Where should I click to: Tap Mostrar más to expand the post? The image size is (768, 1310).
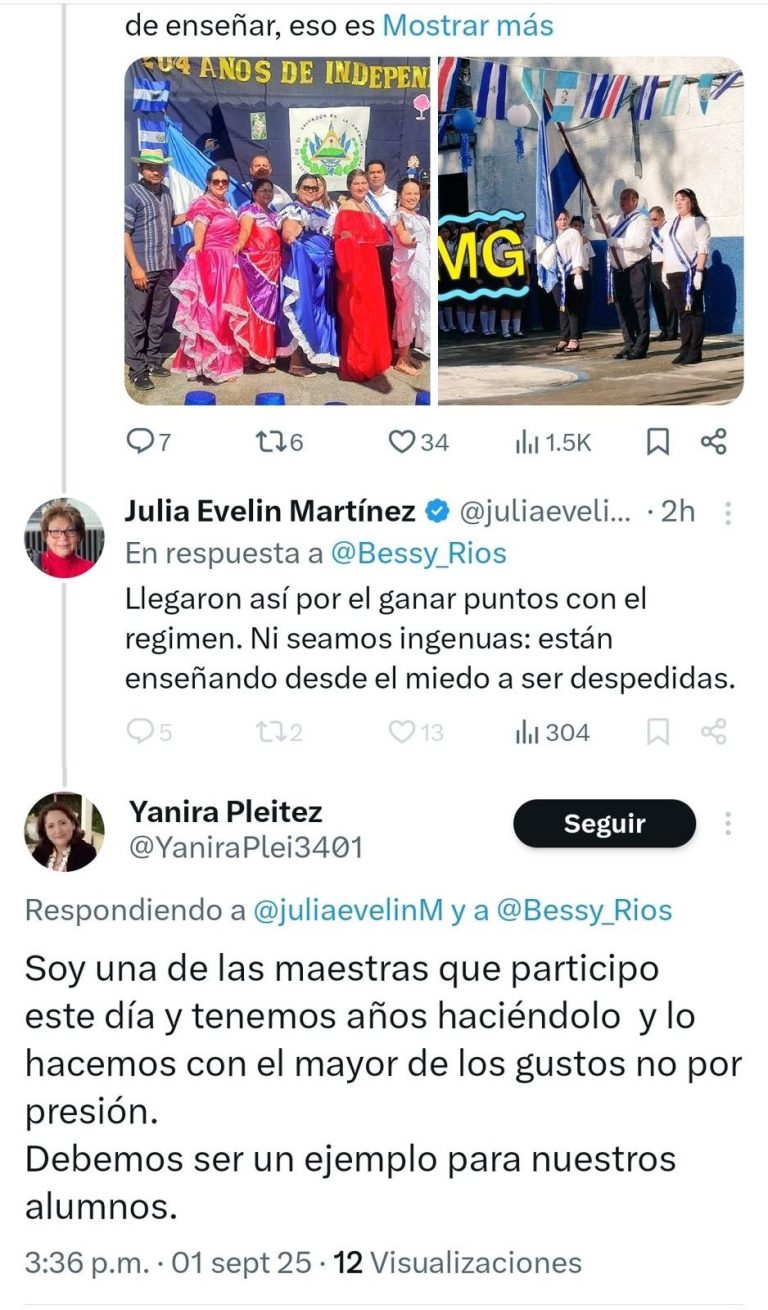pos(468,26)
